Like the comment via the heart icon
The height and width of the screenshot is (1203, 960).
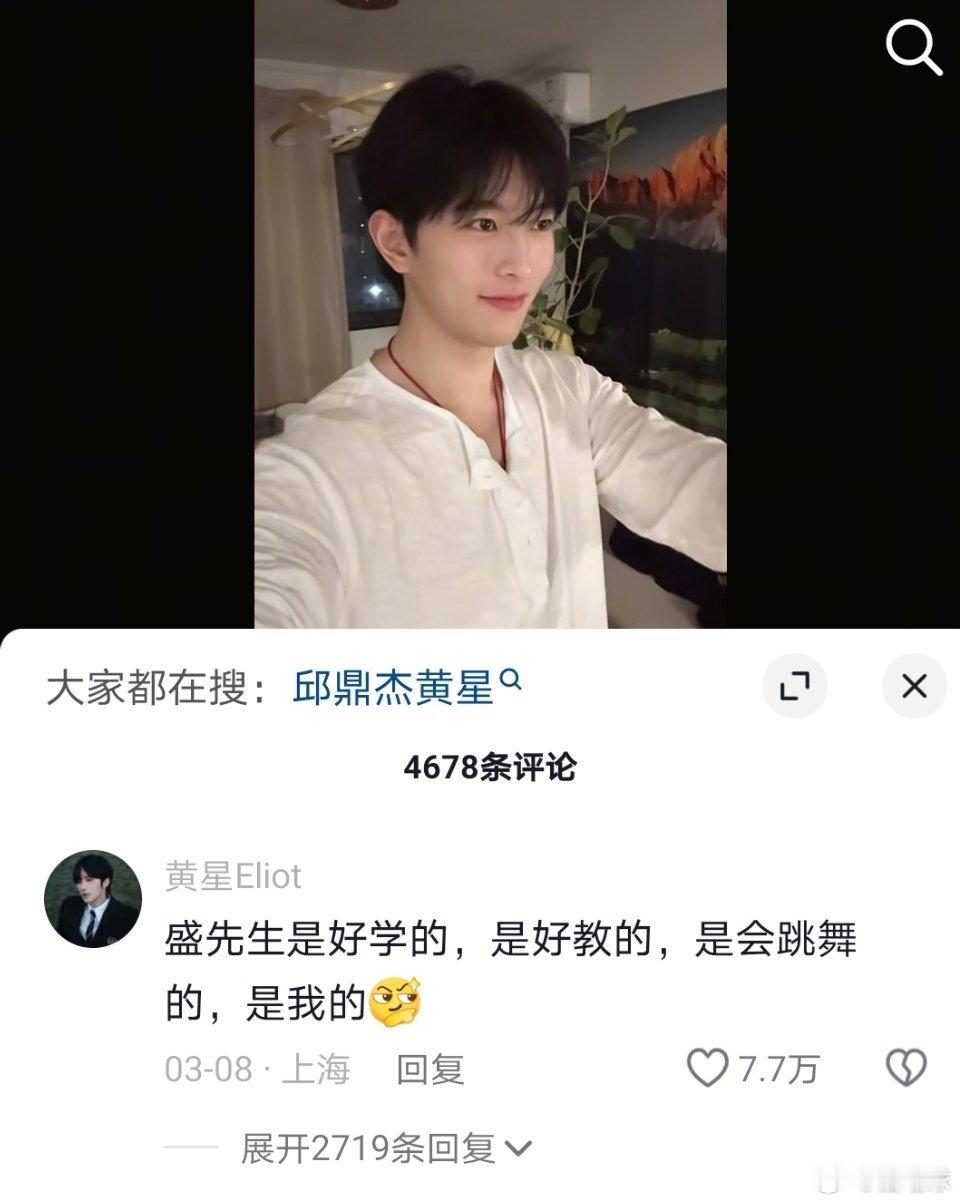click(x=706, y=1069)
